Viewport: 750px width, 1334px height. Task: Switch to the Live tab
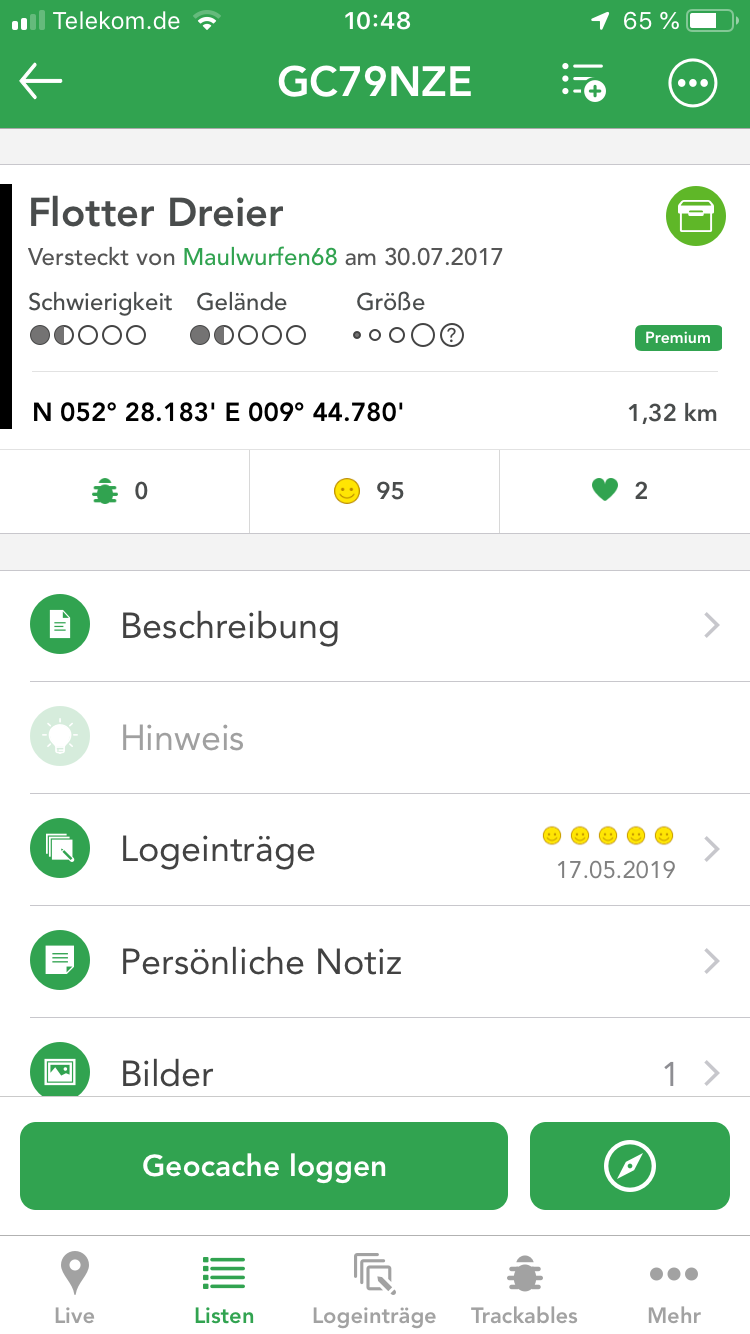point(74,1288)
